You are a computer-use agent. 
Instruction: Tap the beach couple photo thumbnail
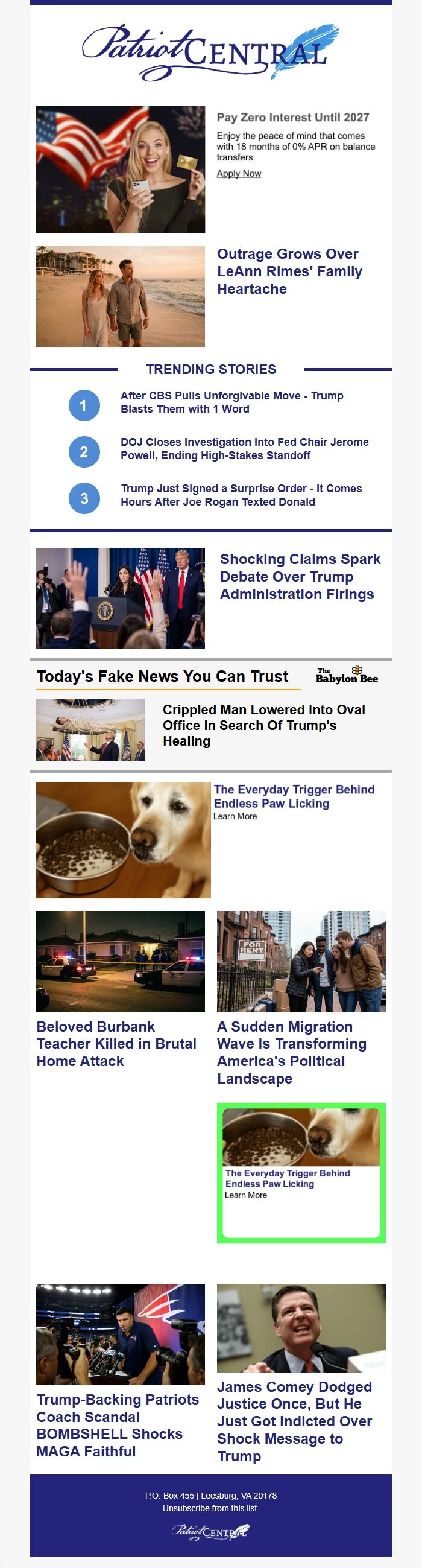[x=121, y=296]
